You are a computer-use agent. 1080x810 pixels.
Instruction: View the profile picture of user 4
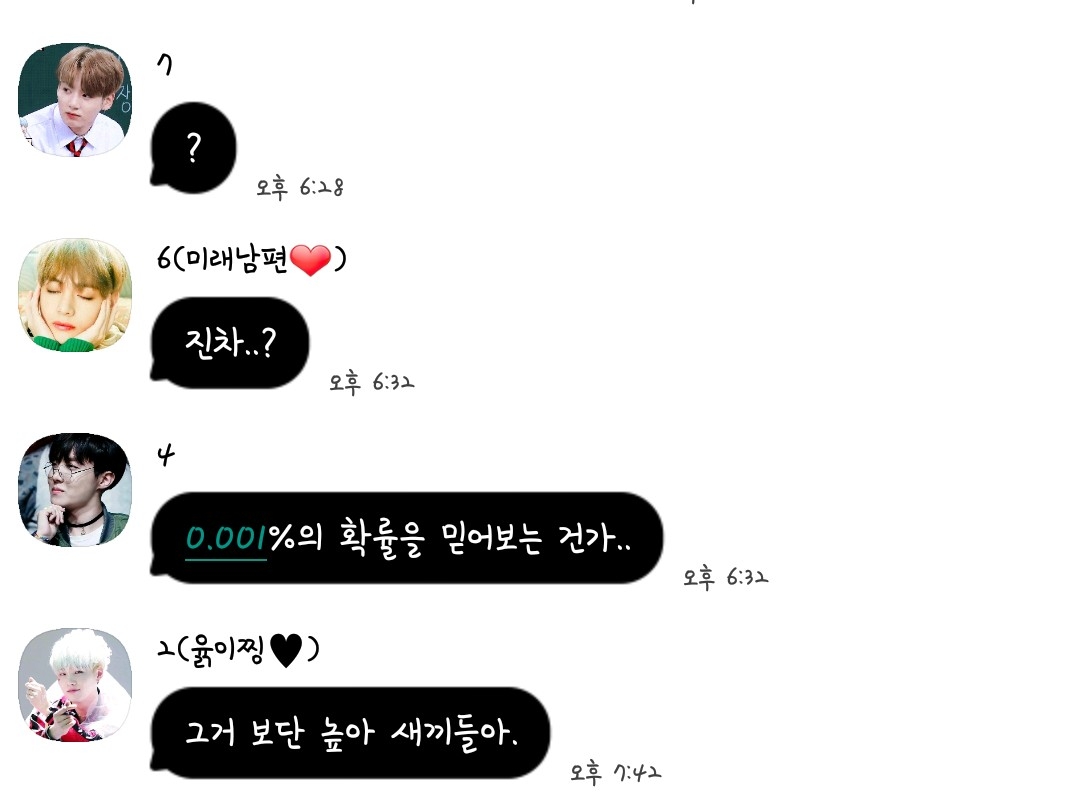tap(75, 490)
